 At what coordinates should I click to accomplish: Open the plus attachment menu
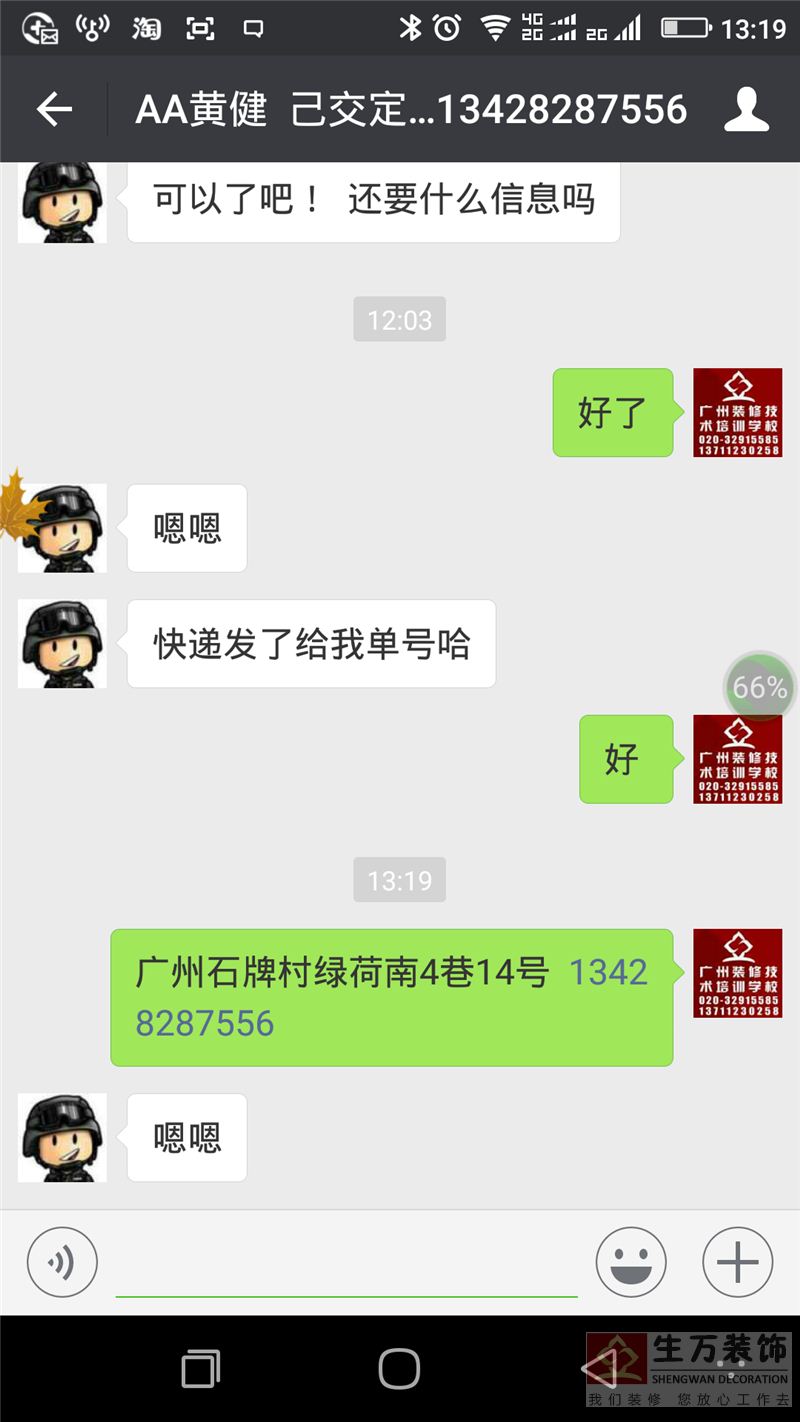(738, 1262)
